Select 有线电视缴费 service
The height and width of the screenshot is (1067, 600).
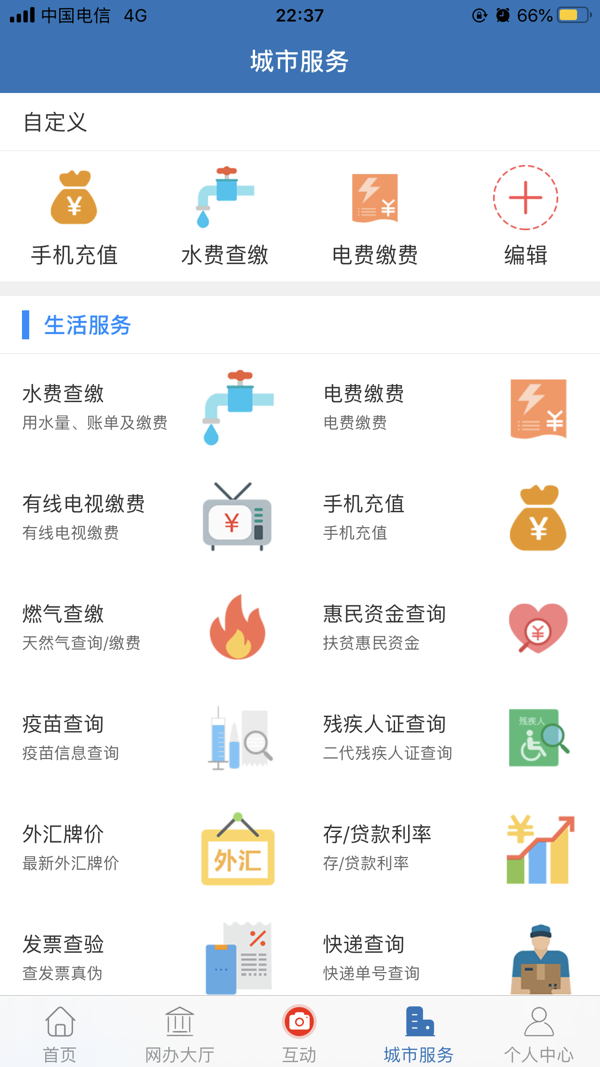(x=150, y=517)
